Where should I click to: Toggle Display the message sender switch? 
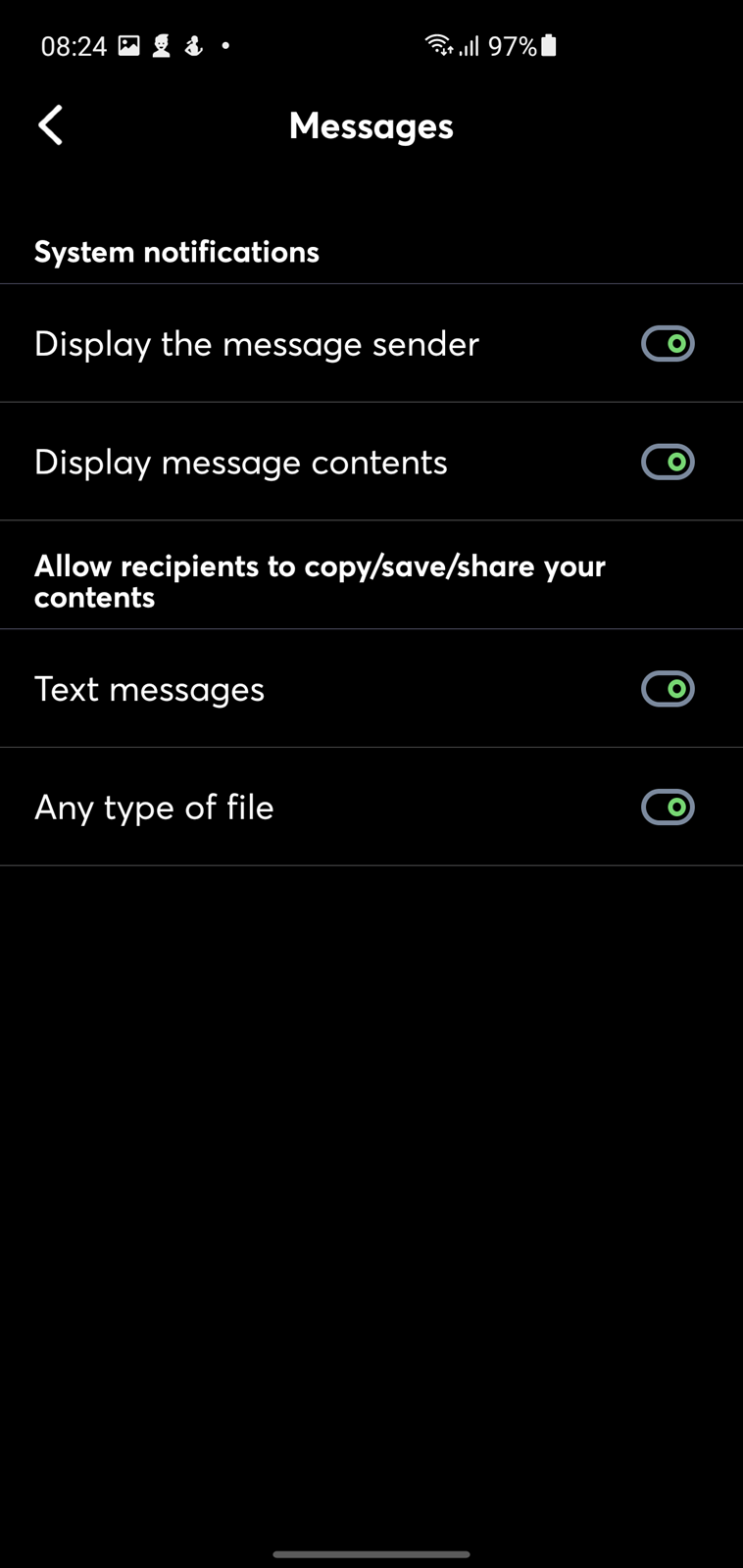(668, 344)
